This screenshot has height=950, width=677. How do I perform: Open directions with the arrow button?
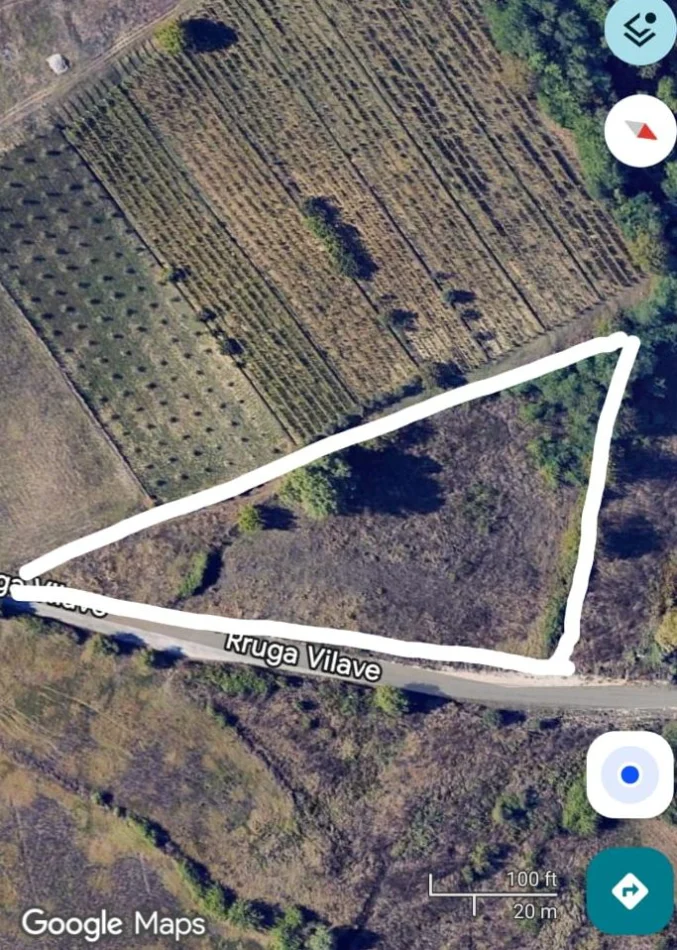point(629,890)
